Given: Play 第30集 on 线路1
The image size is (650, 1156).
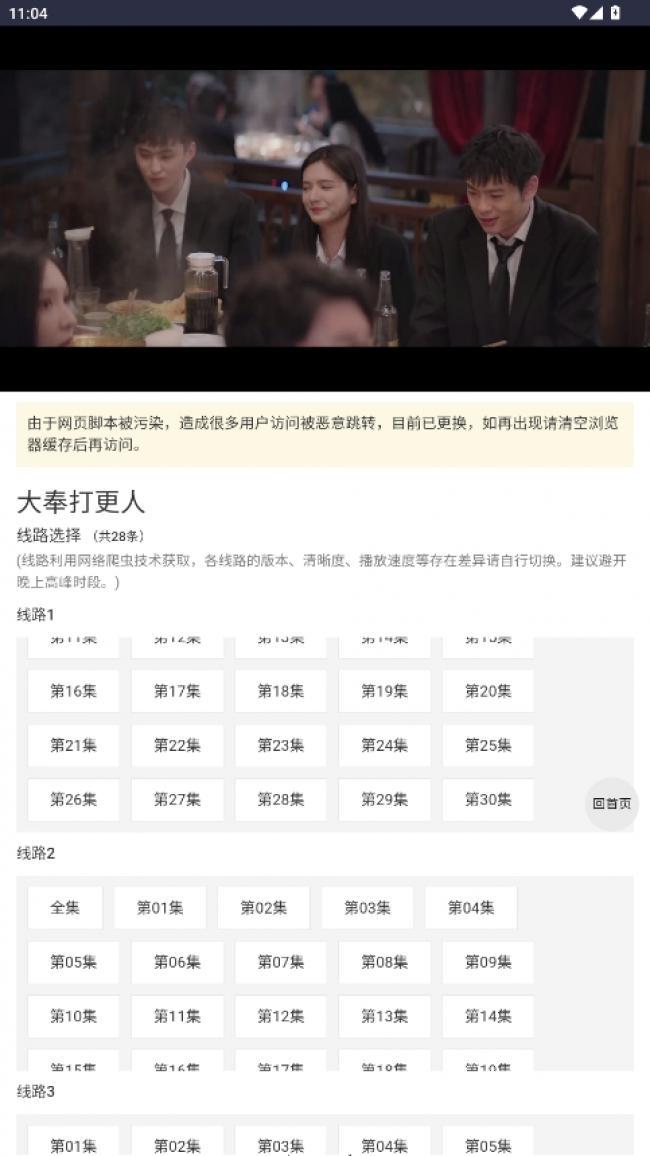Looking at the screenshot, I should 488,799.
